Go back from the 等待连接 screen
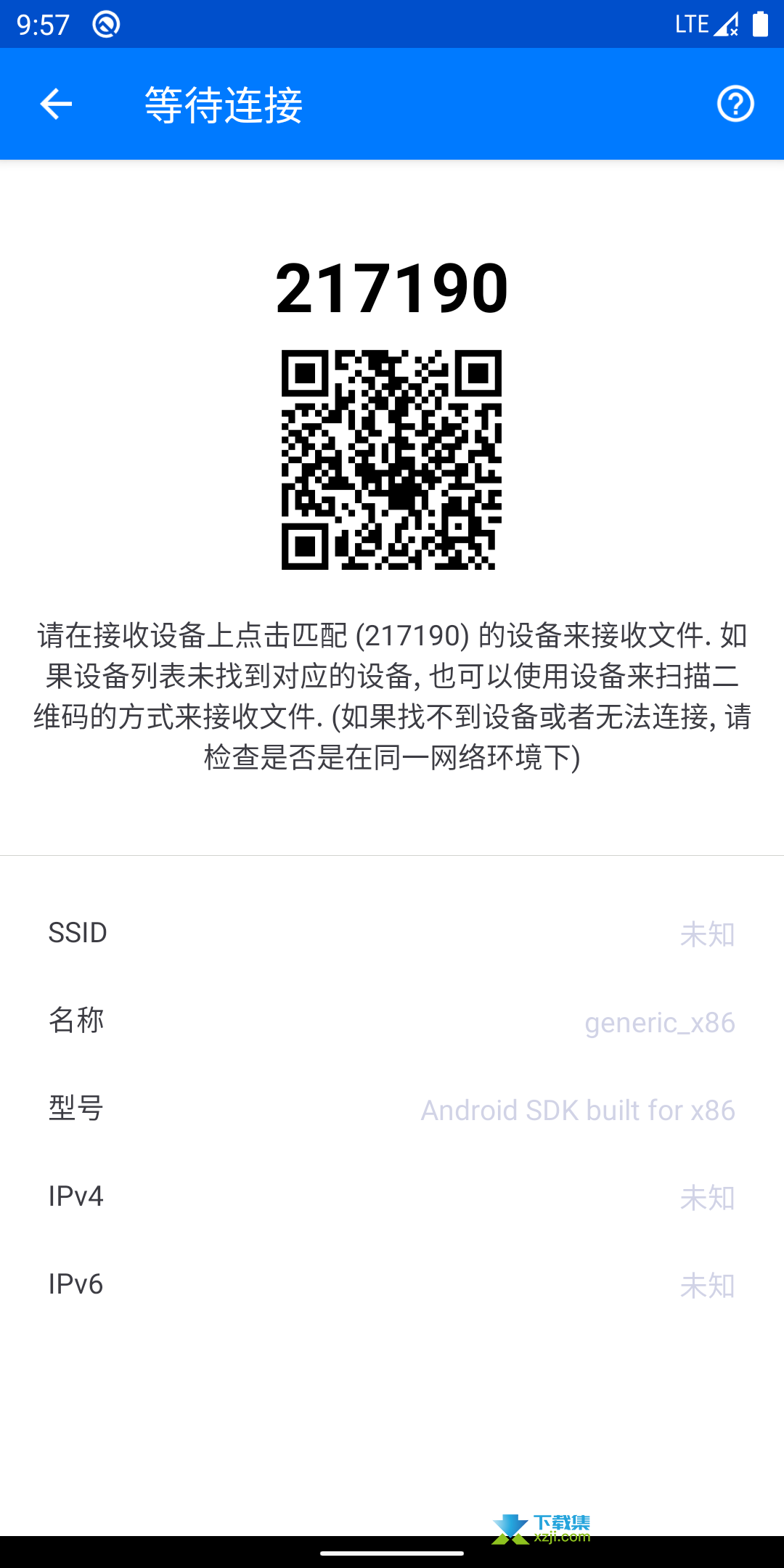 click(x=56, y=104)
